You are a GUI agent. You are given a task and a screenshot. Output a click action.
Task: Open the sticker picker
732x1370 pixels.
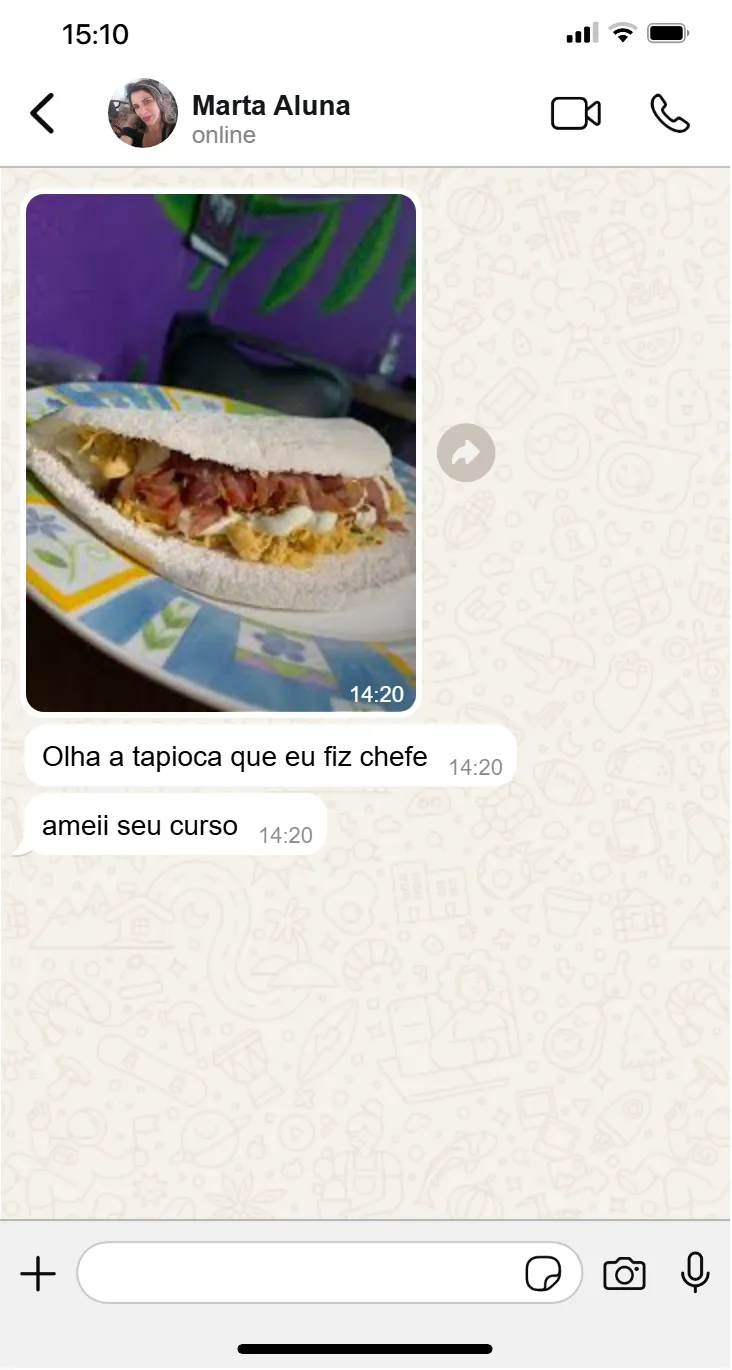pyautogui.click(x=543, y=1274)
